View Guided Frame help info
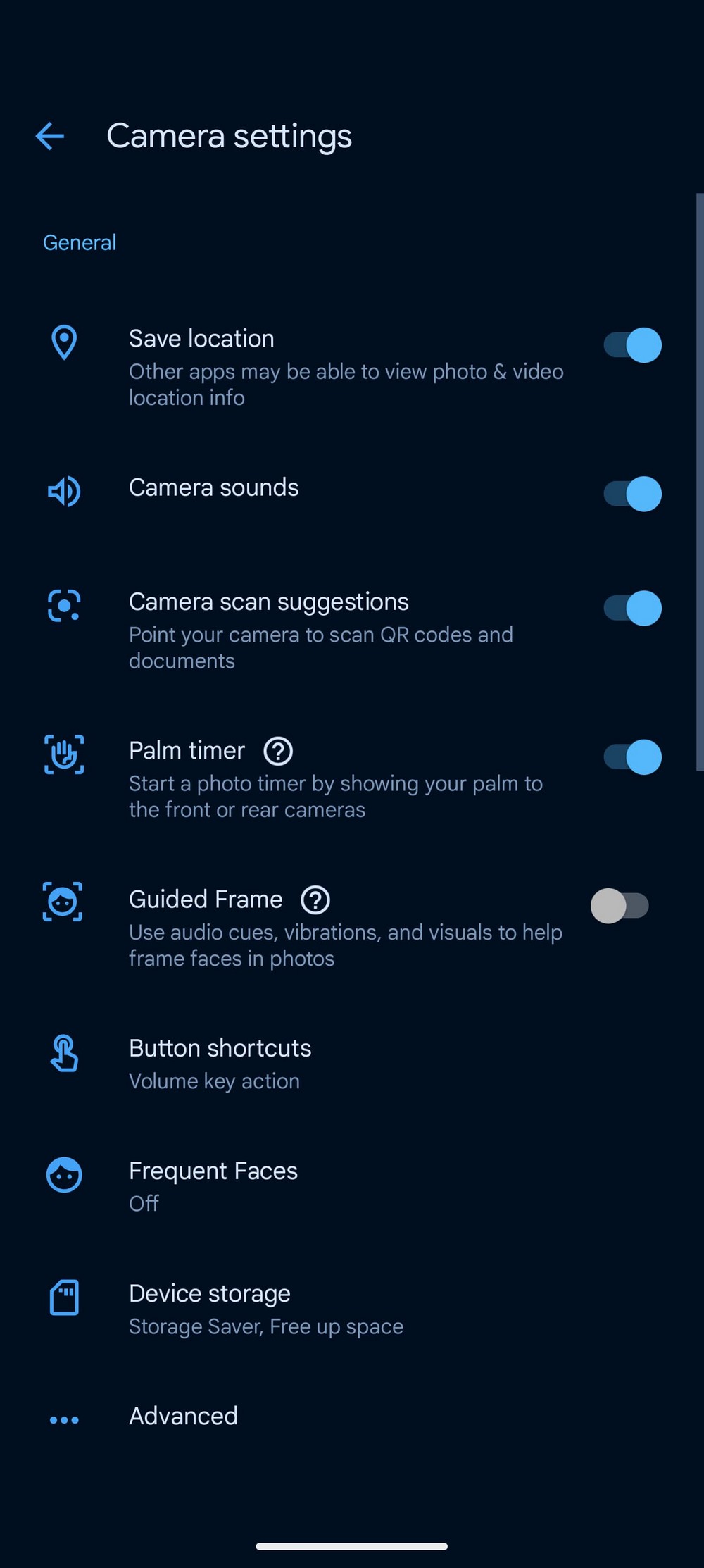Screen dimensions: 704x1568 (315, 900)
